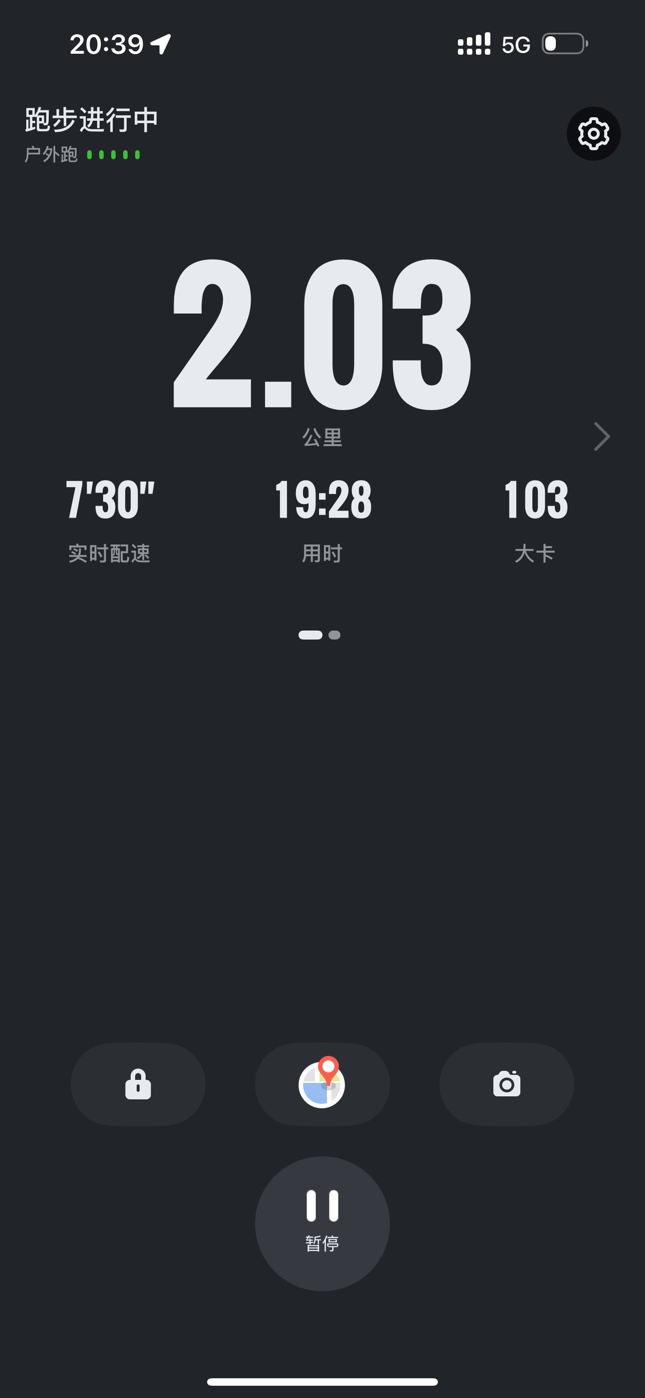645x1398 pixels.
Task: Select the second page indicator dot
Action: pyautogui.click(x=334, y=635)
